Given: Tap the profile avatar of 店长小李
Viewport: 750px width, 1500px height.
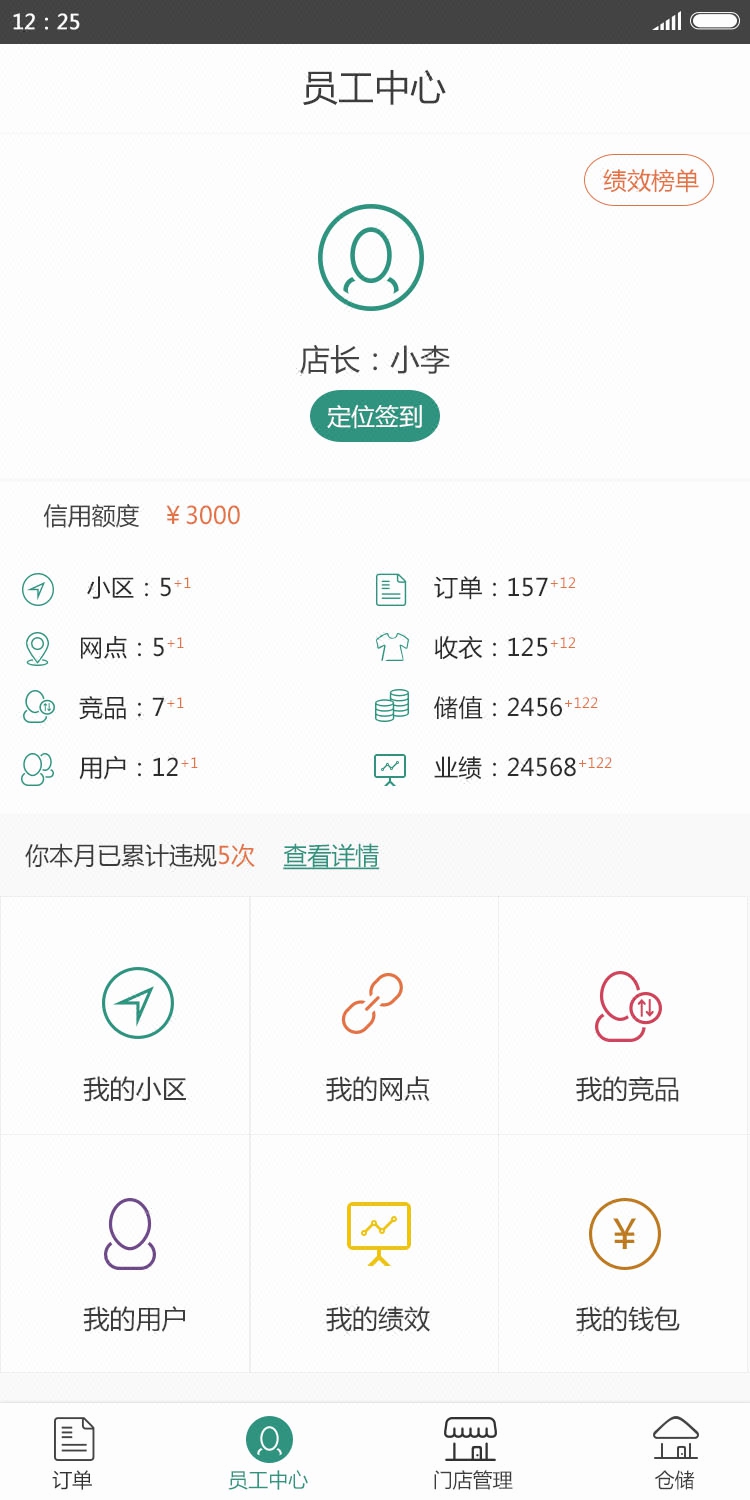Looking at the screenshot, I should (371, 257).
